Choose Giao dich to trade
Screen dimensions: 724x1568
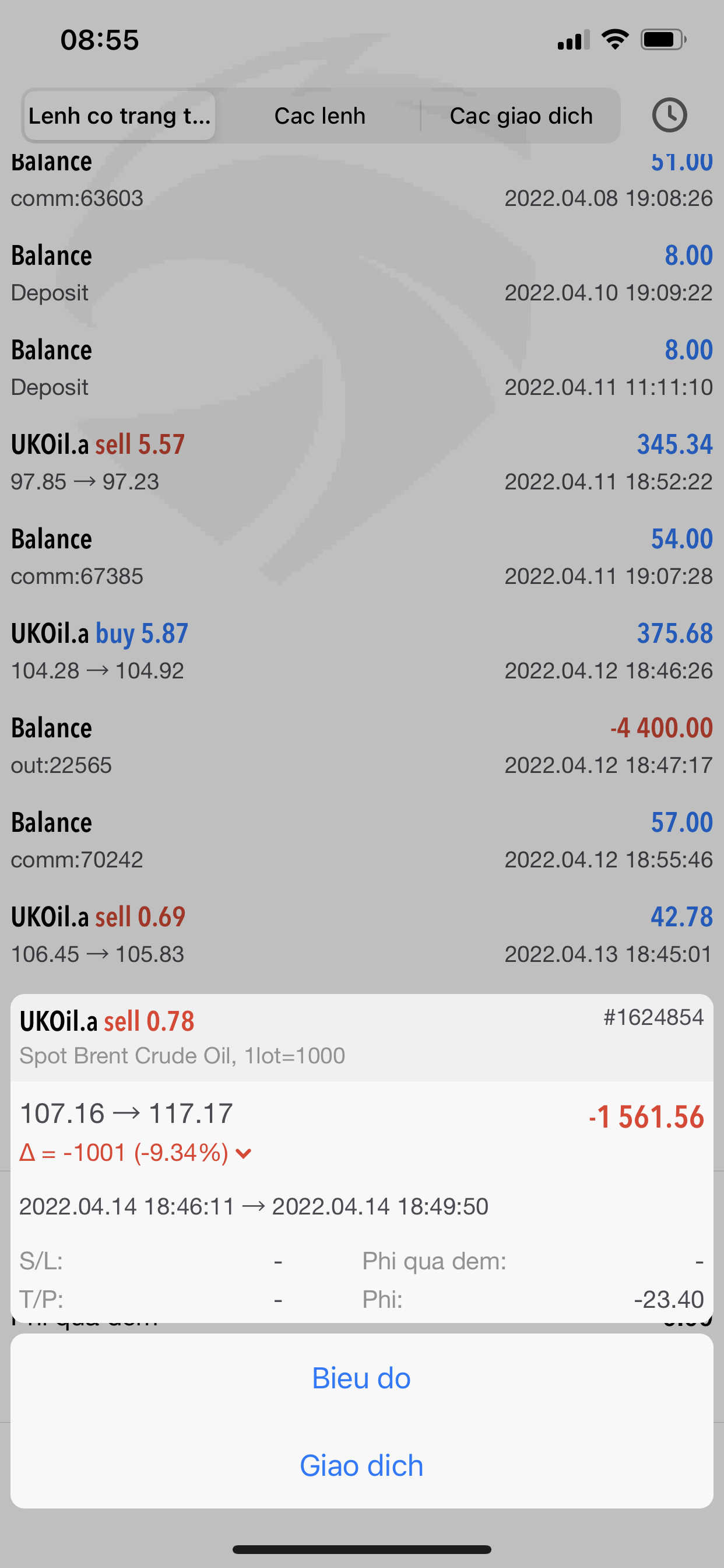361,1465
